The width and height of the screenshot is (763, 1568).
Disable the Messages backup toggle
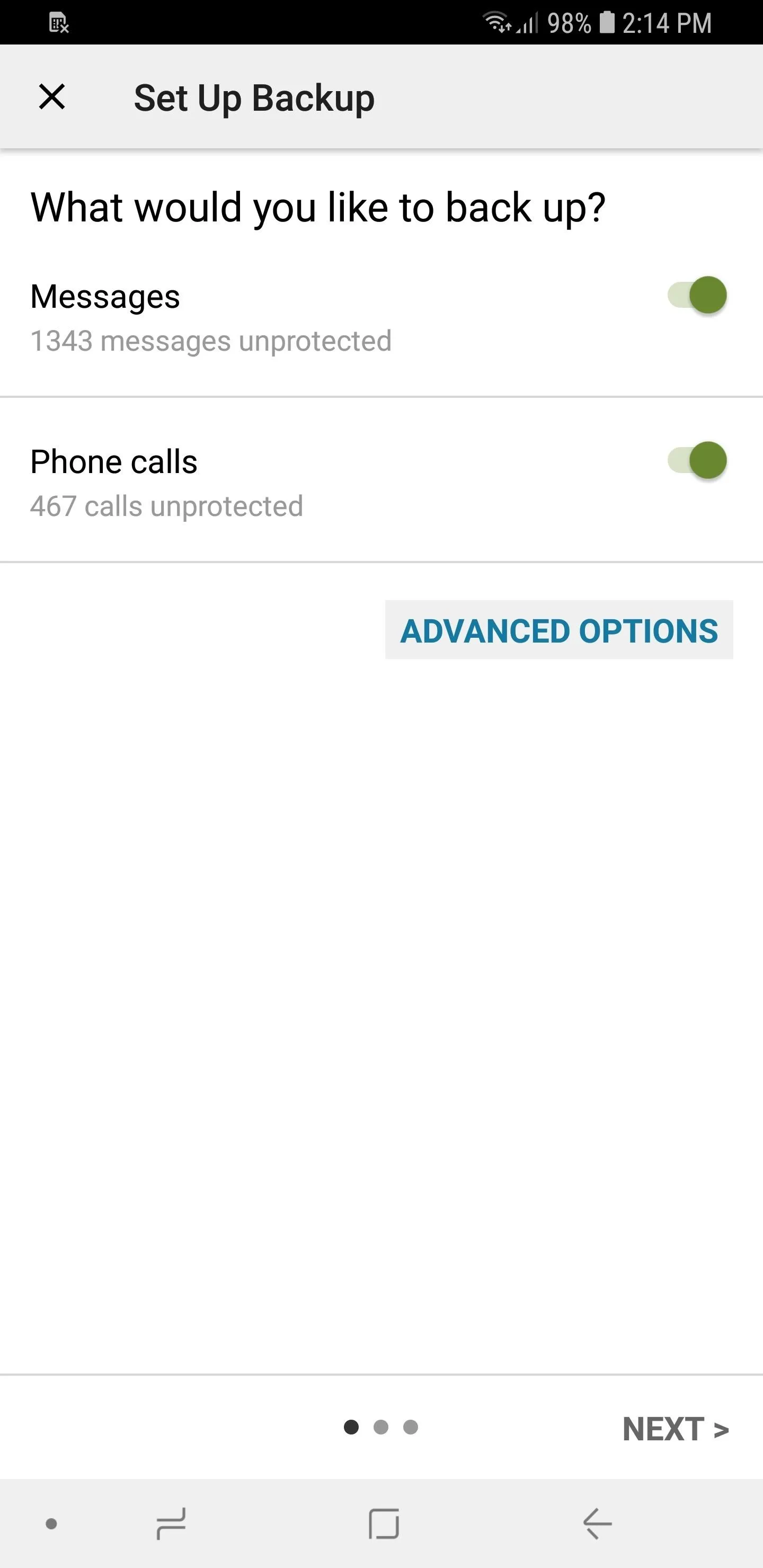pos(697,295)
